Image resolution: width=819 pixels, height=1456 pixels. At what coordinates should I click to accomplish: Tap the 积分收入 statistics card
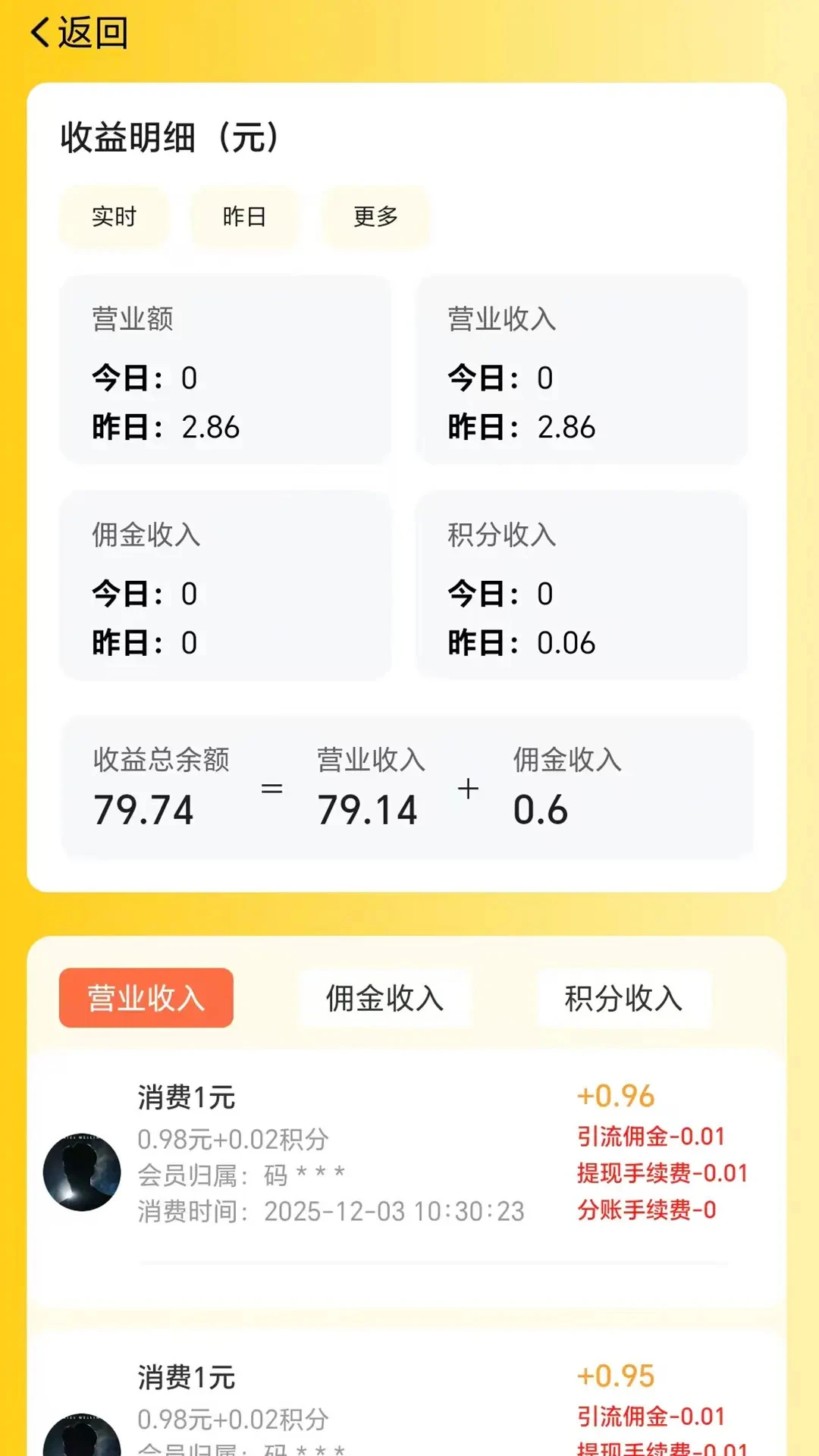click(581, 588)
